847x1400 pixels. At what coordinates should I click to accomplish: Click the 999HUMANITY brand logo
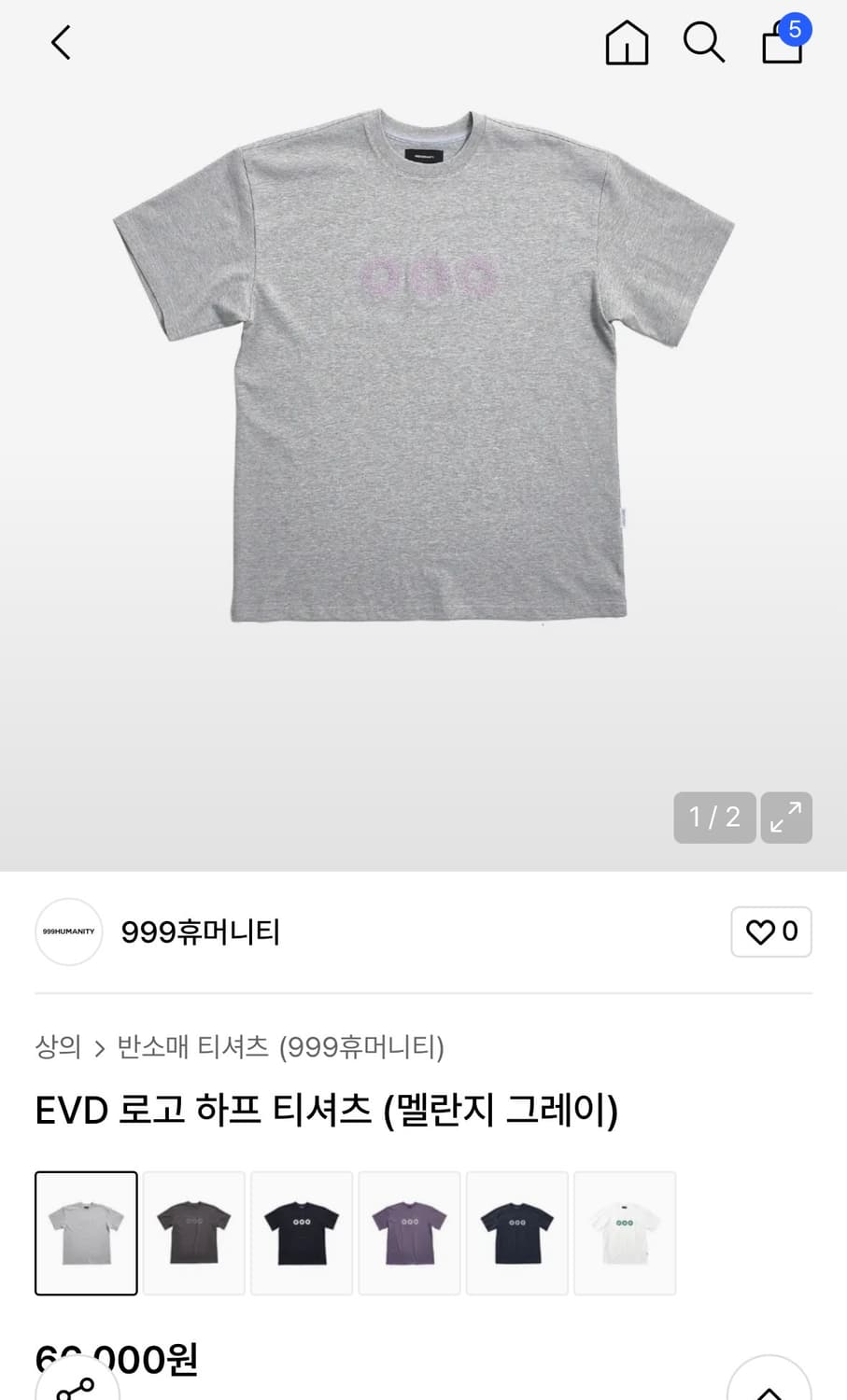coord(68,931)
